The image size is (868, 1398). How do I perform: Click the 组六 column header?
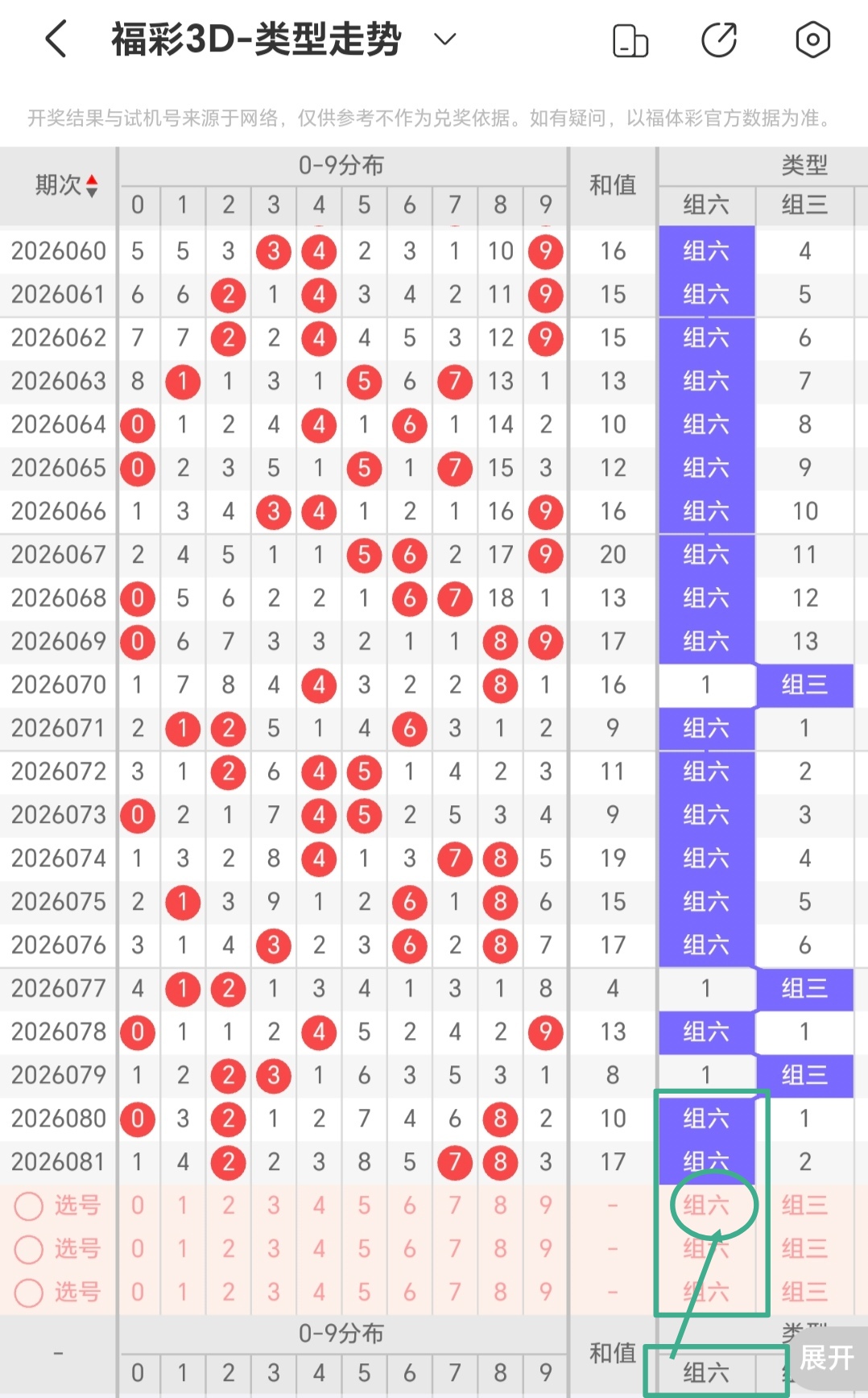click(x=705, y=205)
